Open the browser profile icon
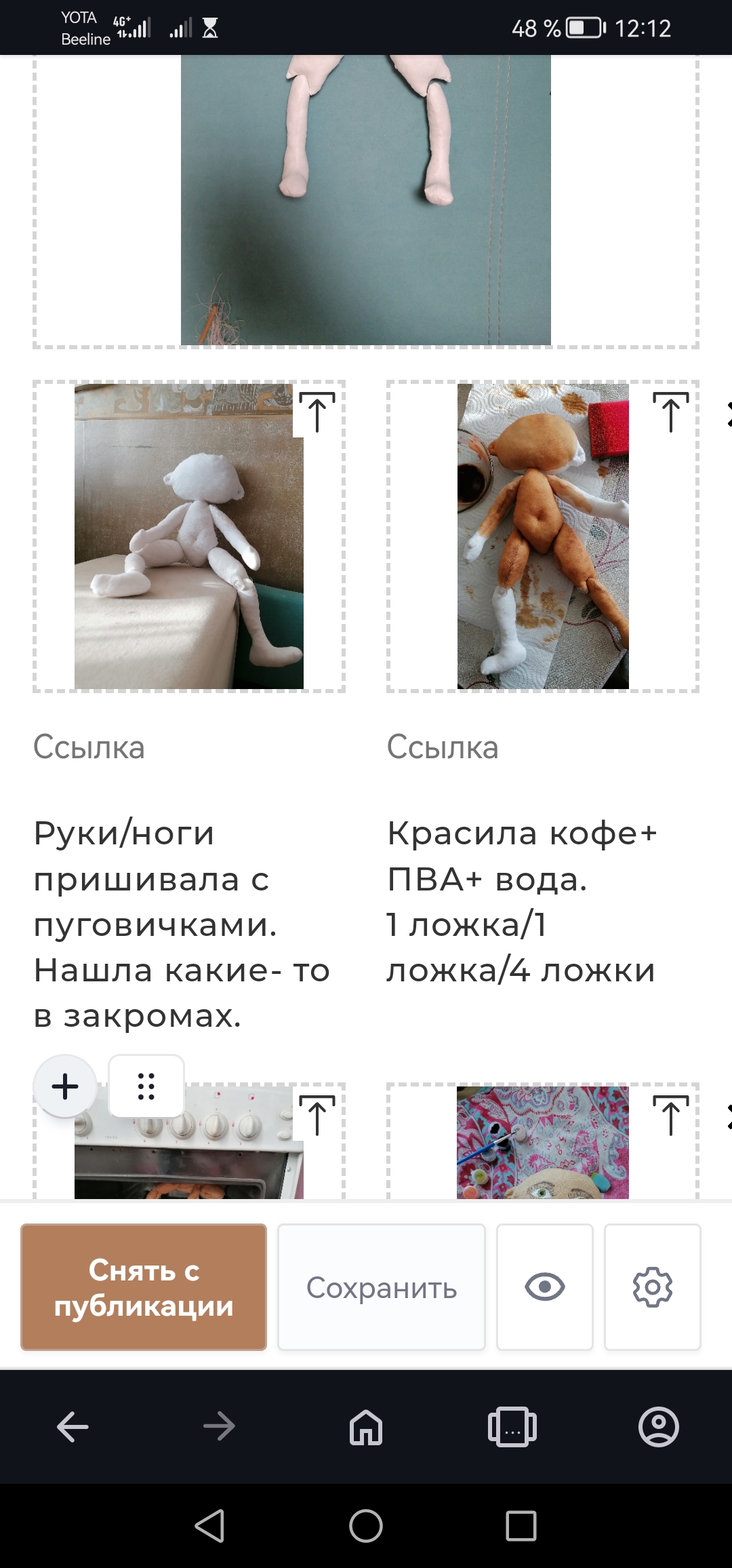The height and width of the screenshot is (1568, 732). [658, 1427]
